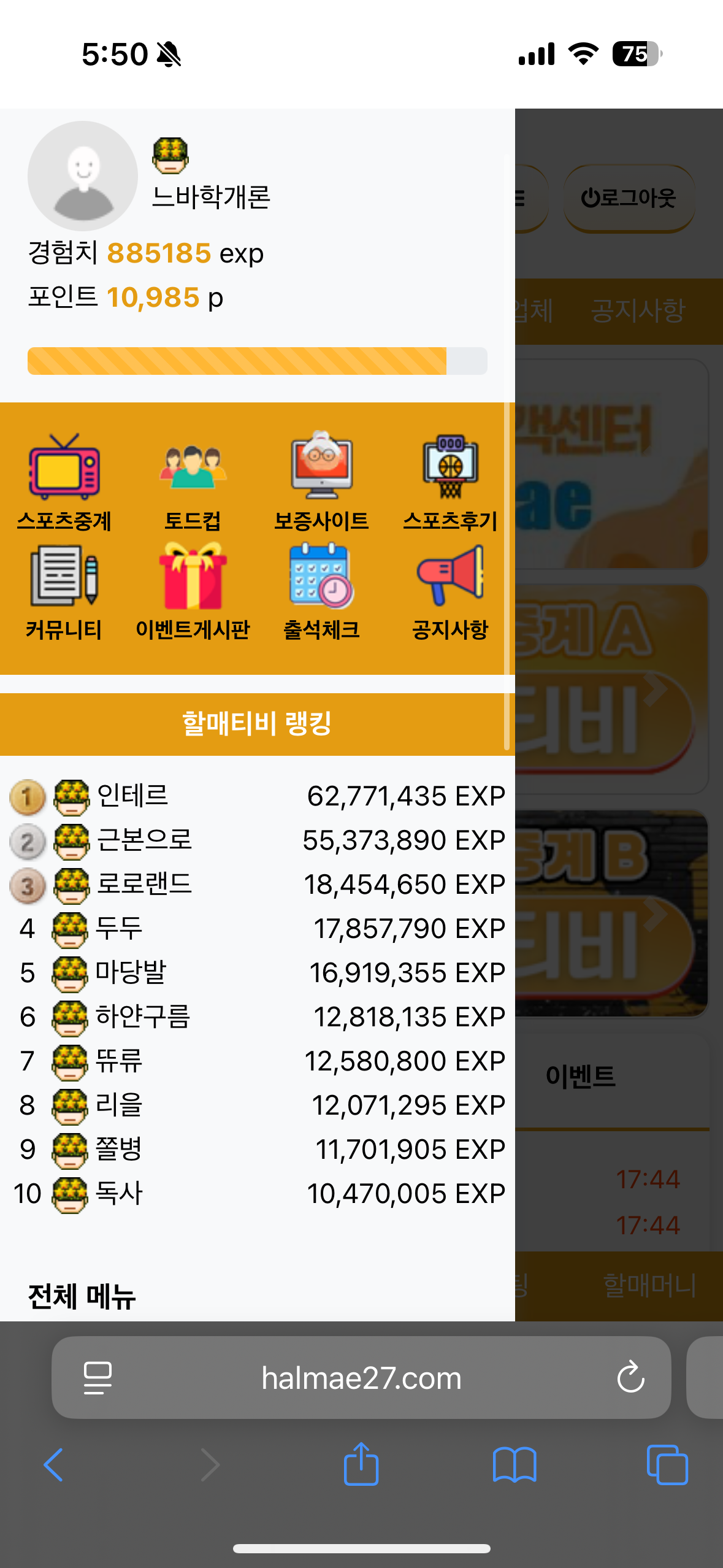Go to 커뮤니티 board
The height and width of the screenshot is (1568, 723).
(x=64, y=591)
